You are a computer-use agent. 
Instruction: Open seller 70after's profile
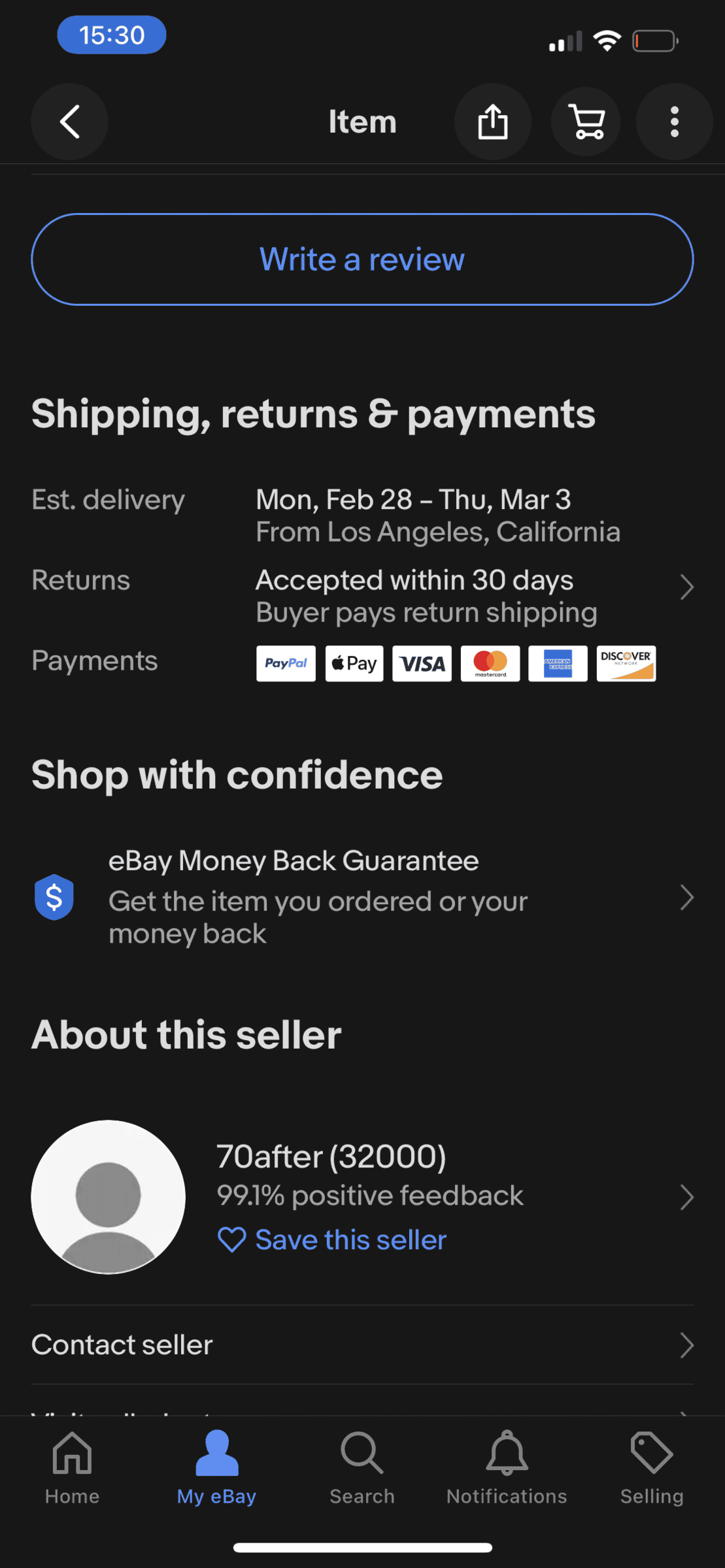pos(331,1157)
